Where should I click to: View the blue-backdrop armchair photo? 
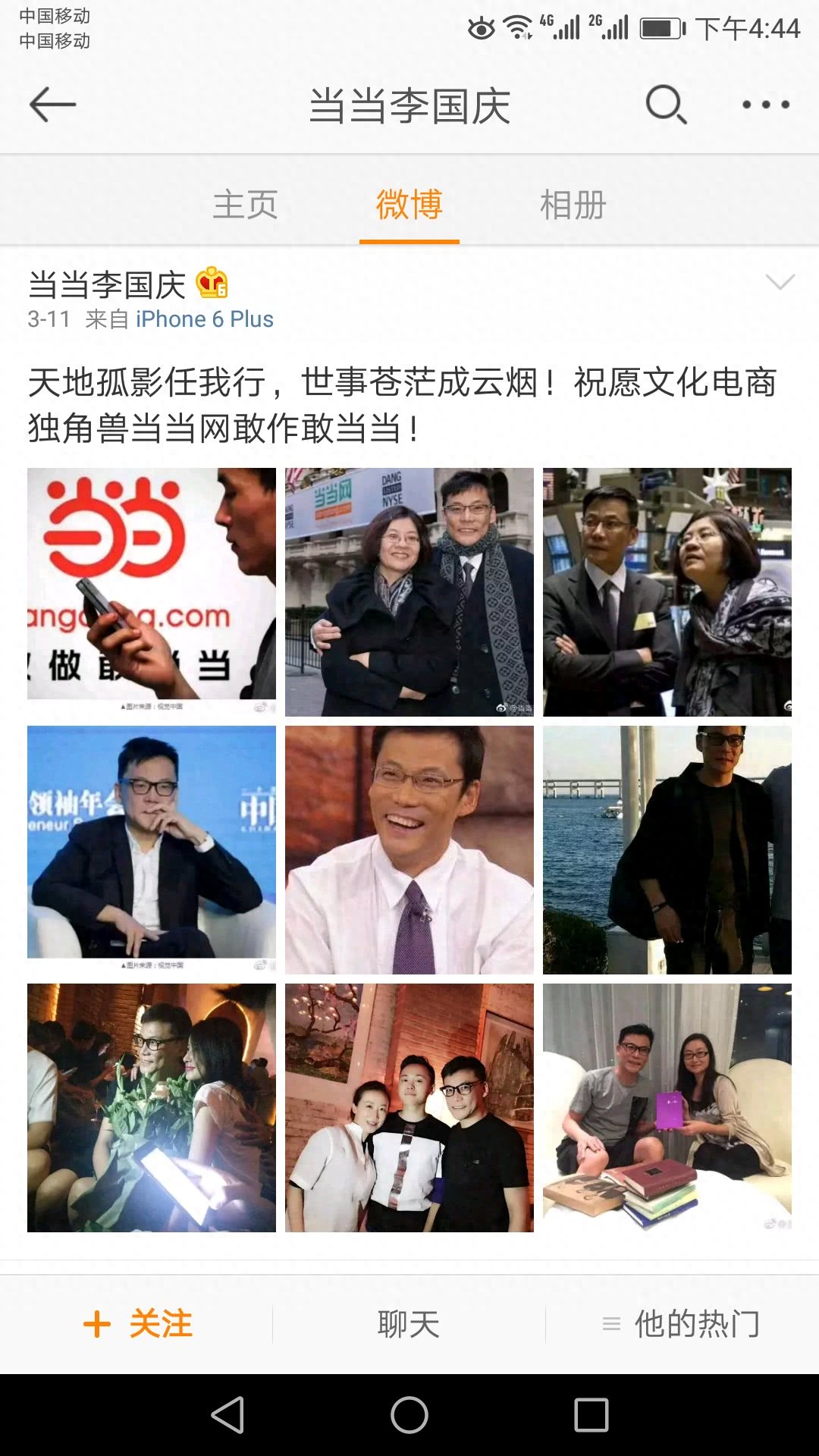point(152,849)
